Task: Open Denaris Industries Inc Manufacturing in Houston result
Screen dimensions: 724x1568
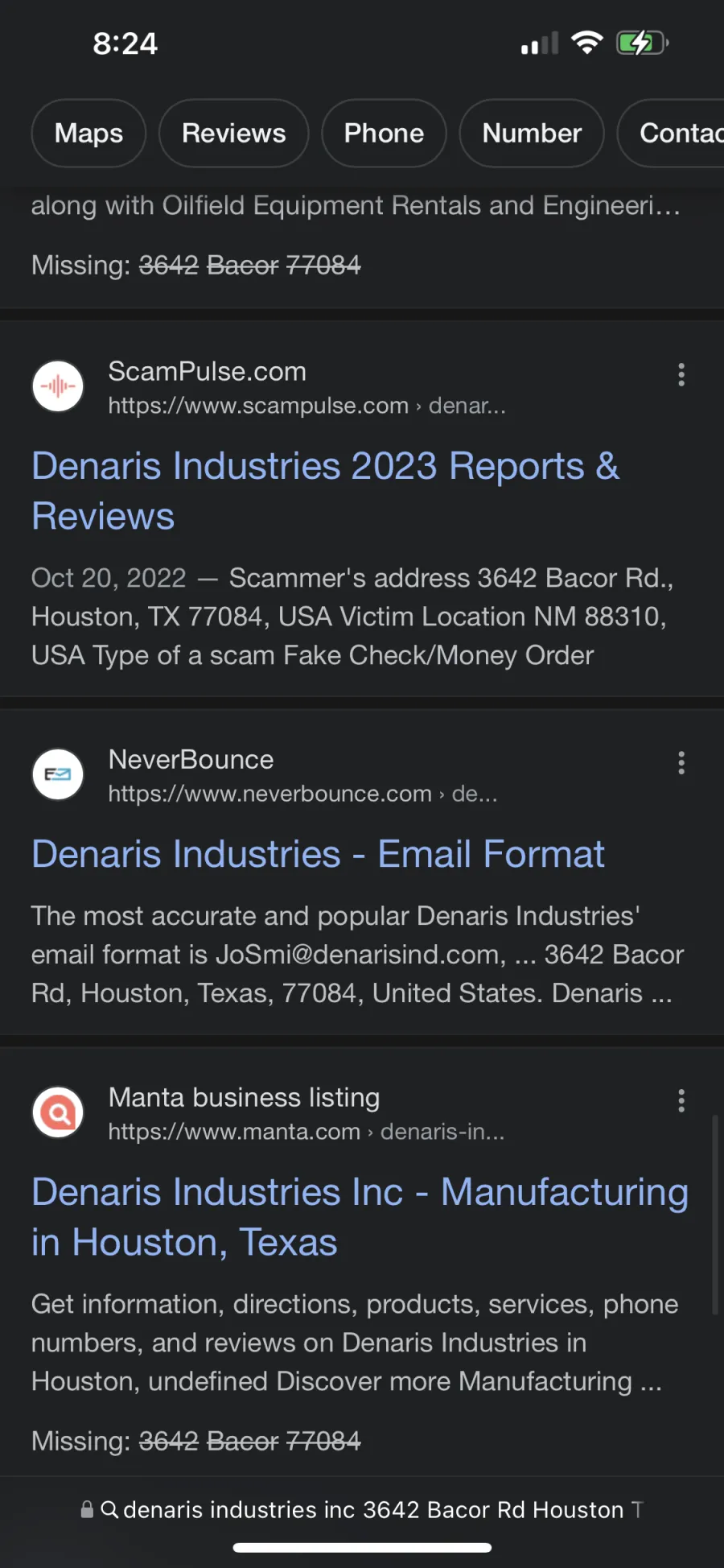Action: pos(360,1217)
